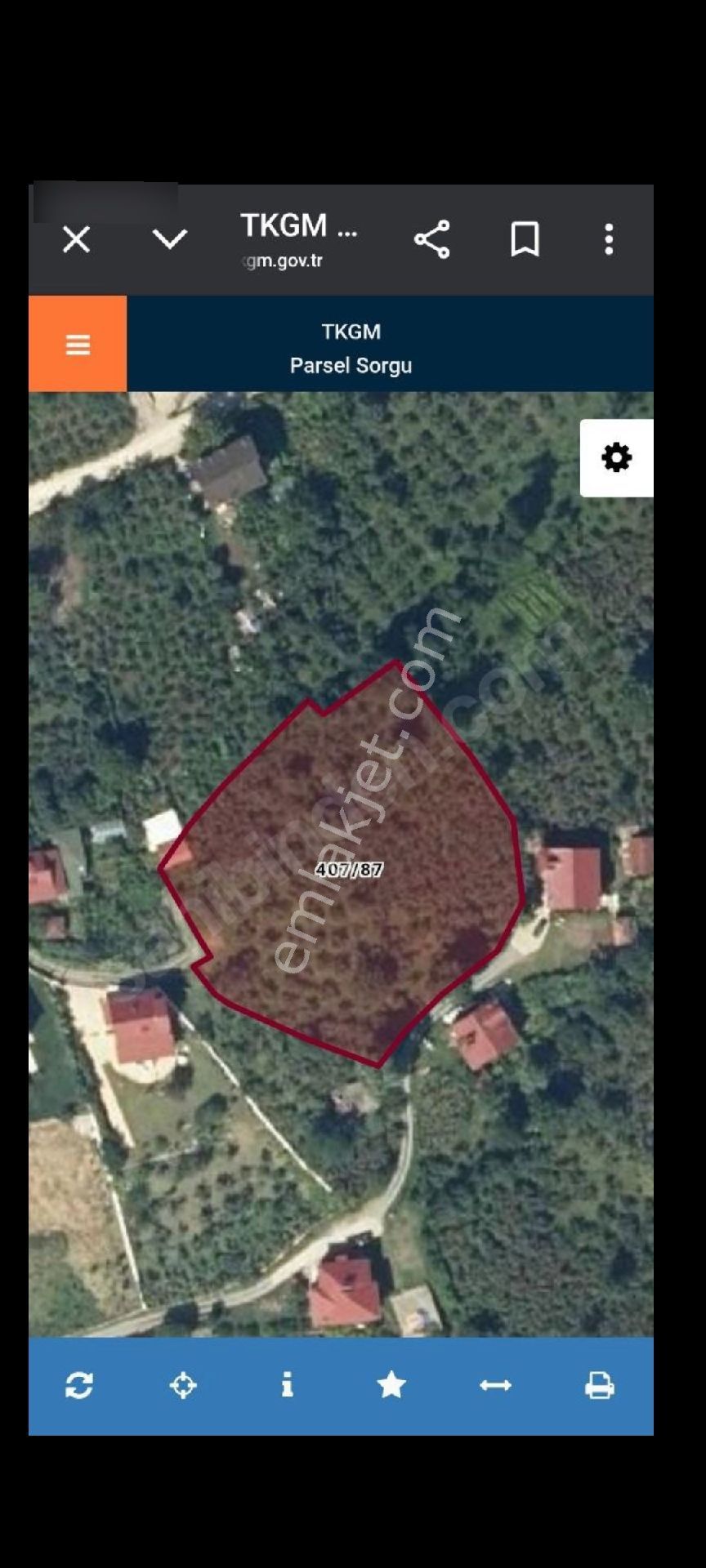706x1568 pixels.
Task: Close the page with the X button
Action: pyautogui.click(x=76, y=239)
